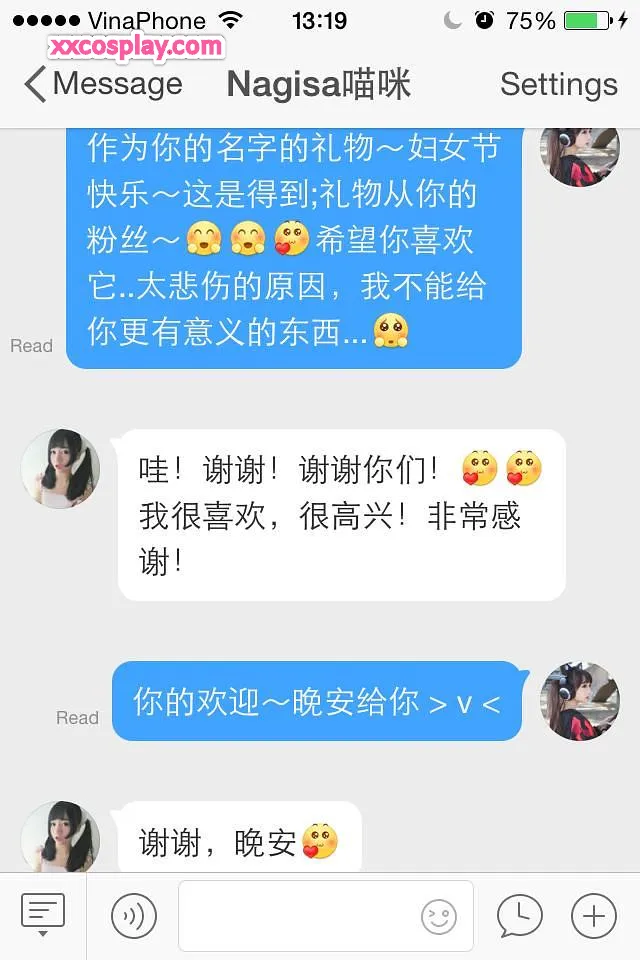
Task: Switch to voice message input
Action: point(134,916)
